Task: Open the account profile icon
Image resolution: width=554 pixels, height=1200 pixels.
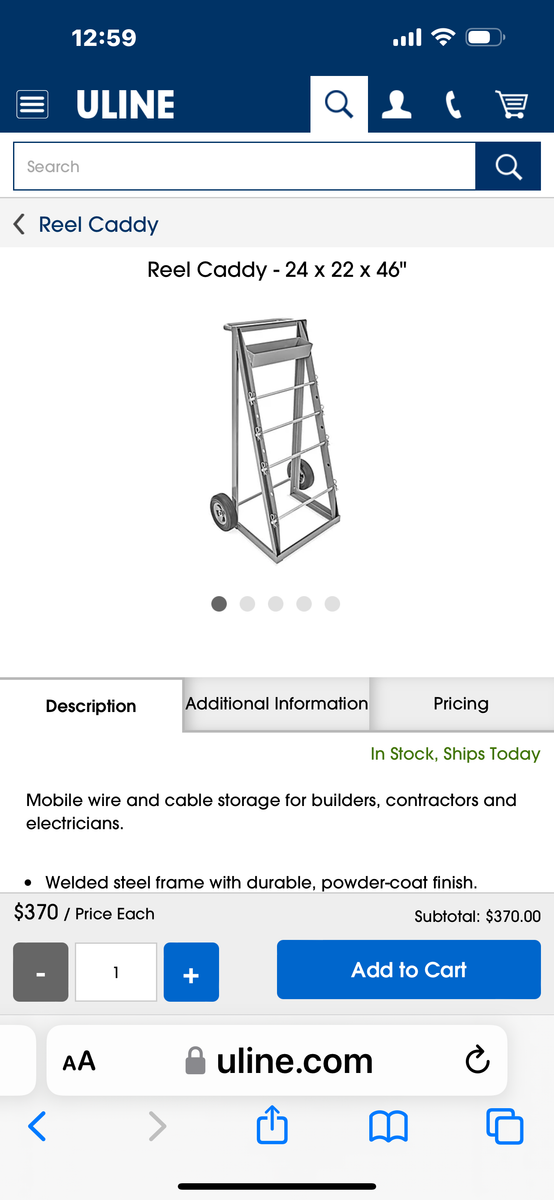Action: 397,104
